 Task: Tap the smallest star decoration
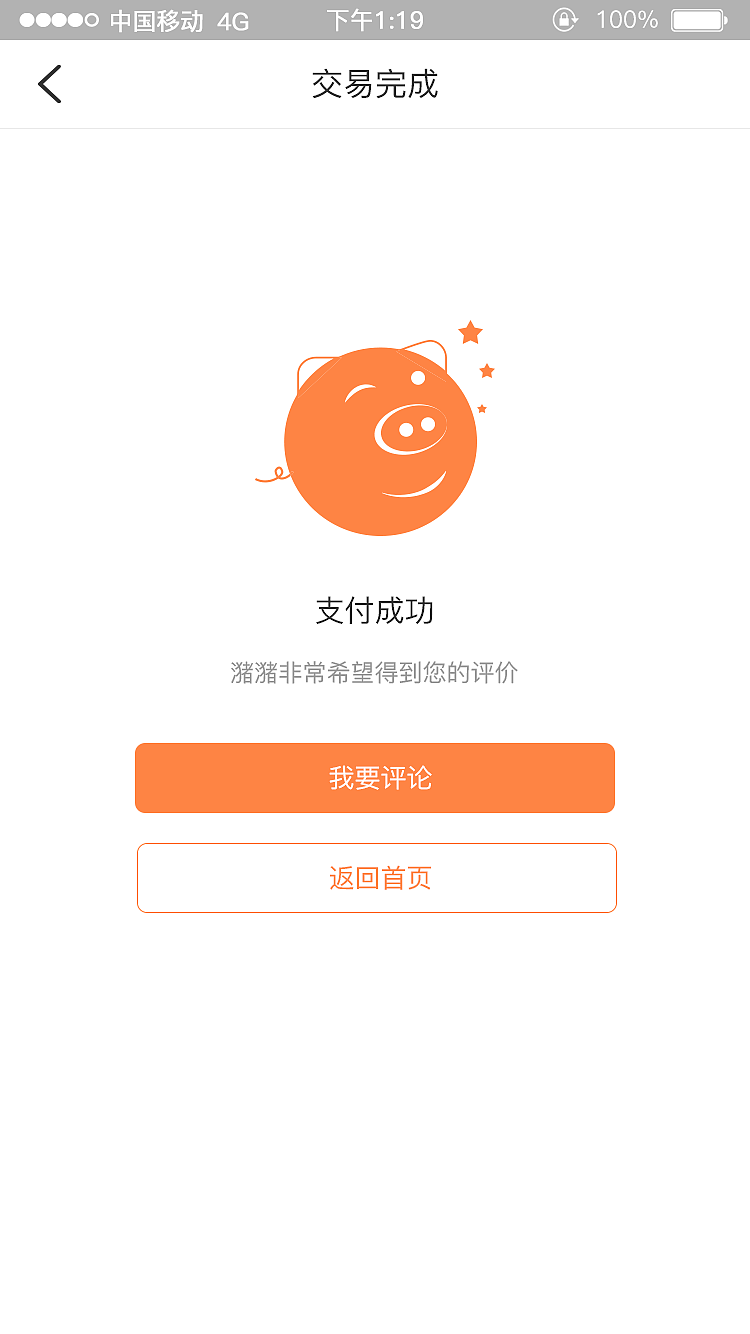pos(480,408)
